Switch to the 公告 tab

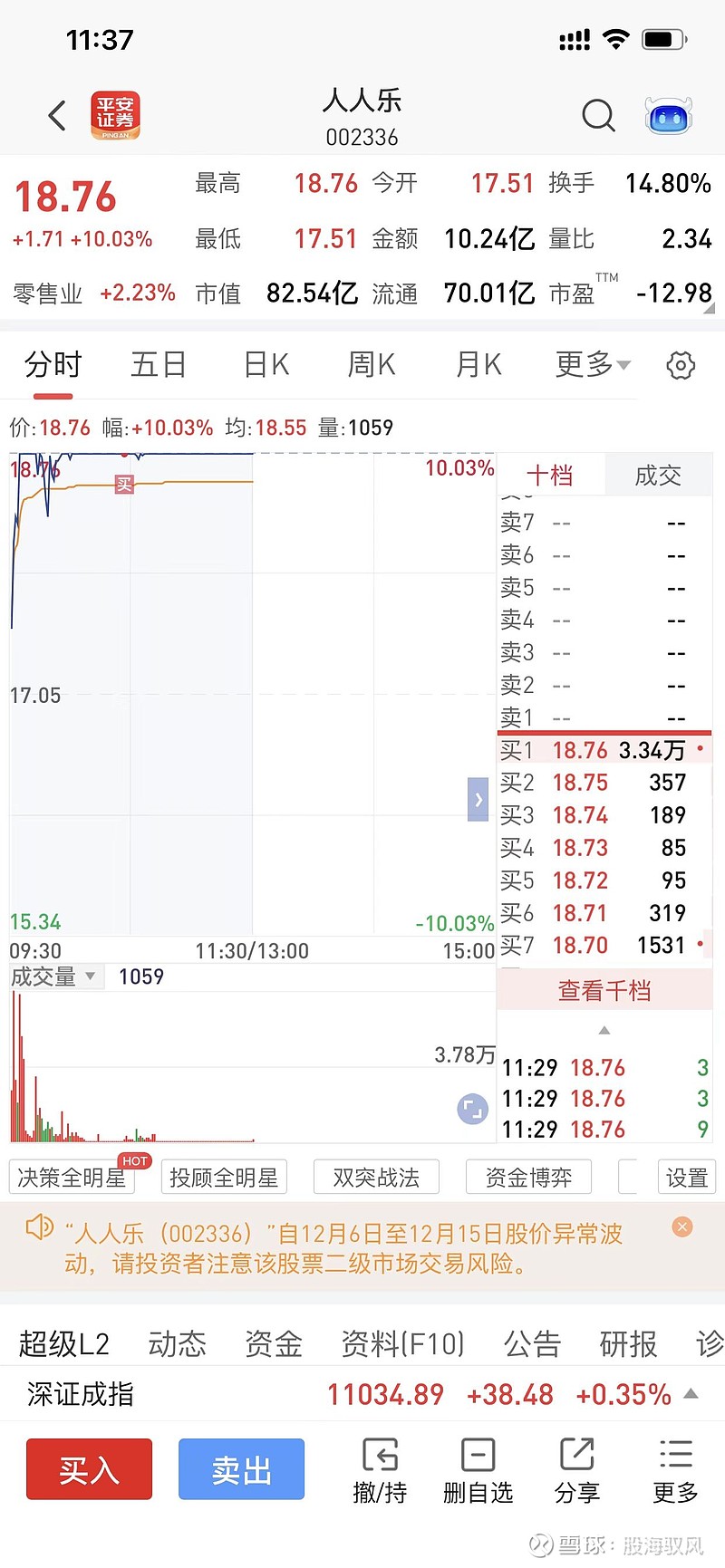coord(532,1343)
